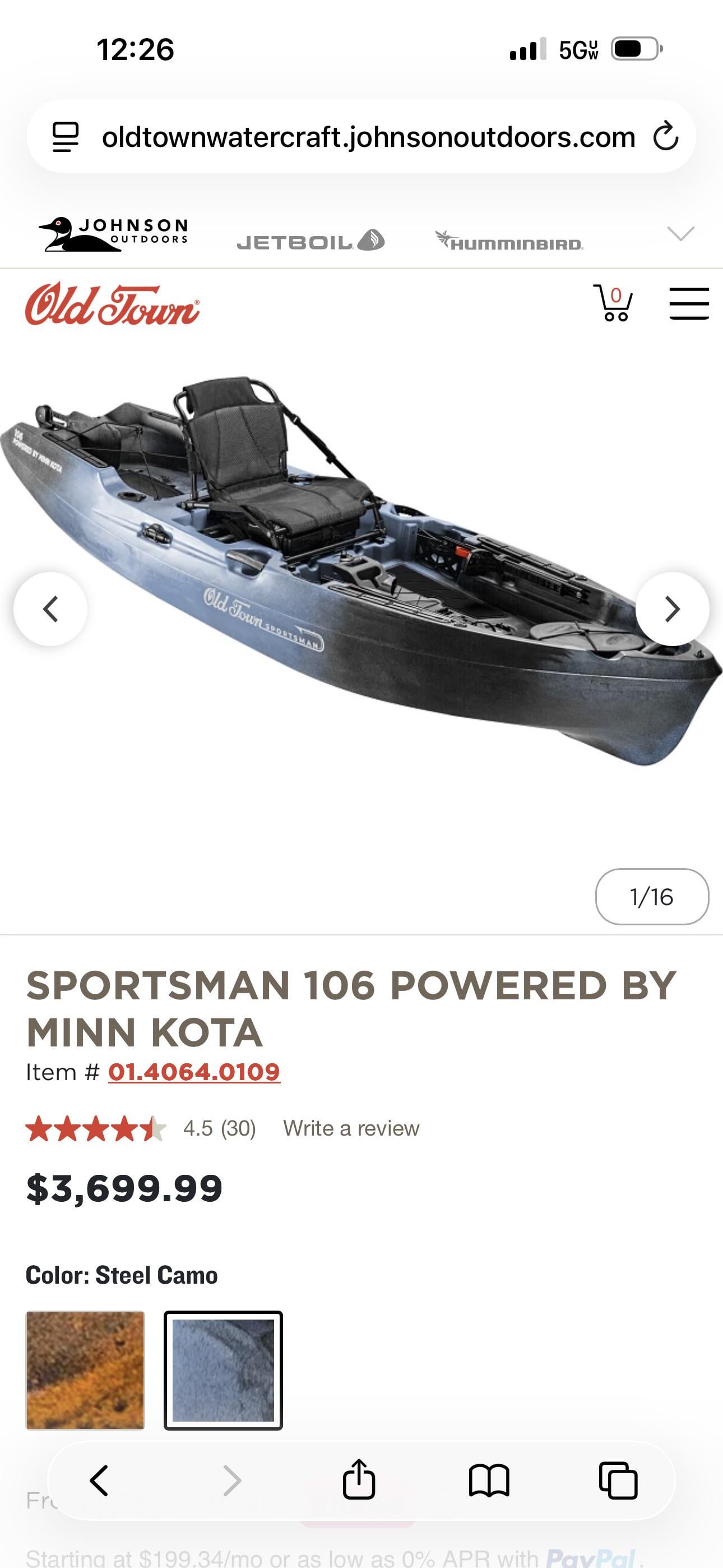Open item number 01.4064.0109 link
This screenshot has height=1568, width=723.
pyautogui.click(x=193, y=1072)
